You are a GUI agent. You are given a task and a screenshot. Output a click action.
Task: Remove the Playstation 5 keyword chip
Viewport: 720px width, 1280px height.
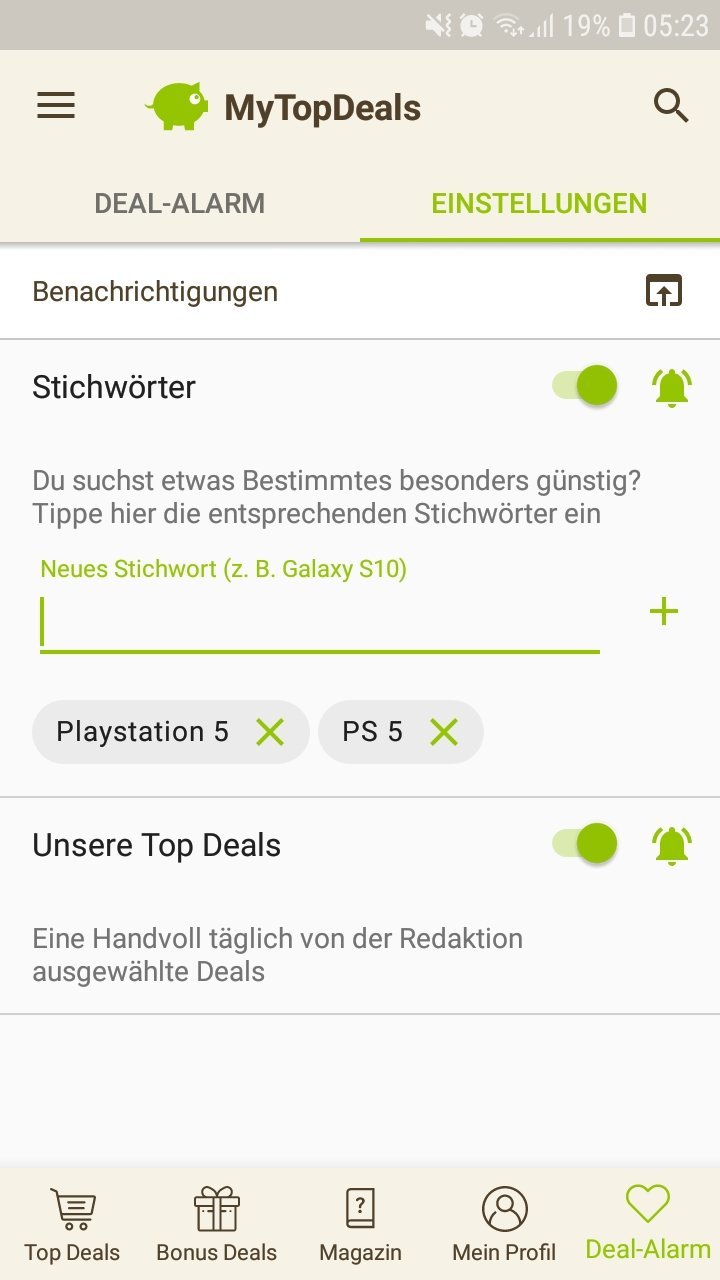270,732
